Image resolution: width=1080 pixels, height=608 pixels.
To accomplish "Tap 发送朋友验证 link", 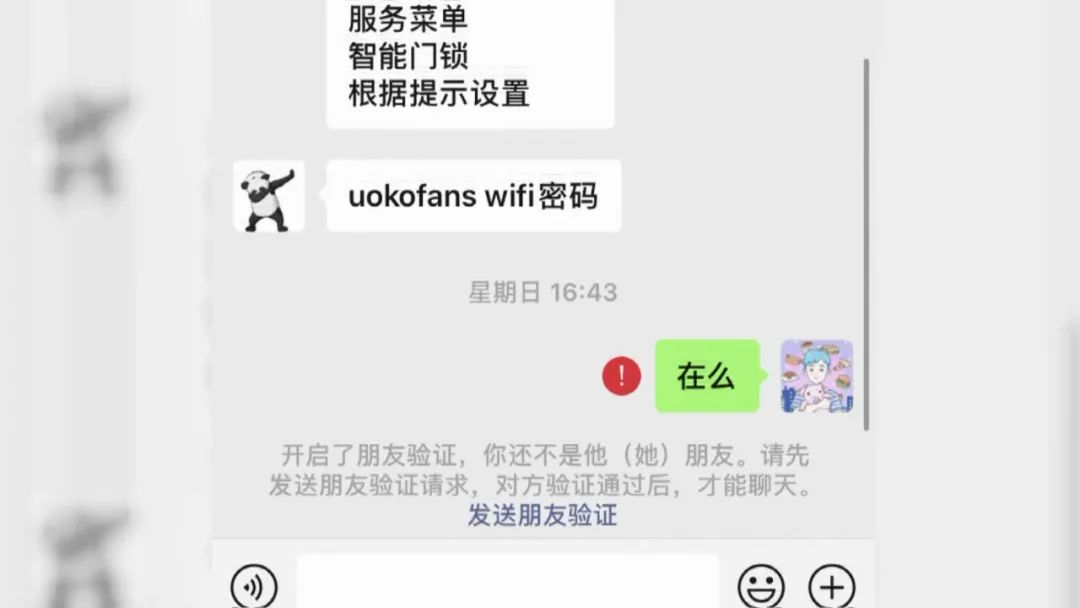I will point(542,516).
